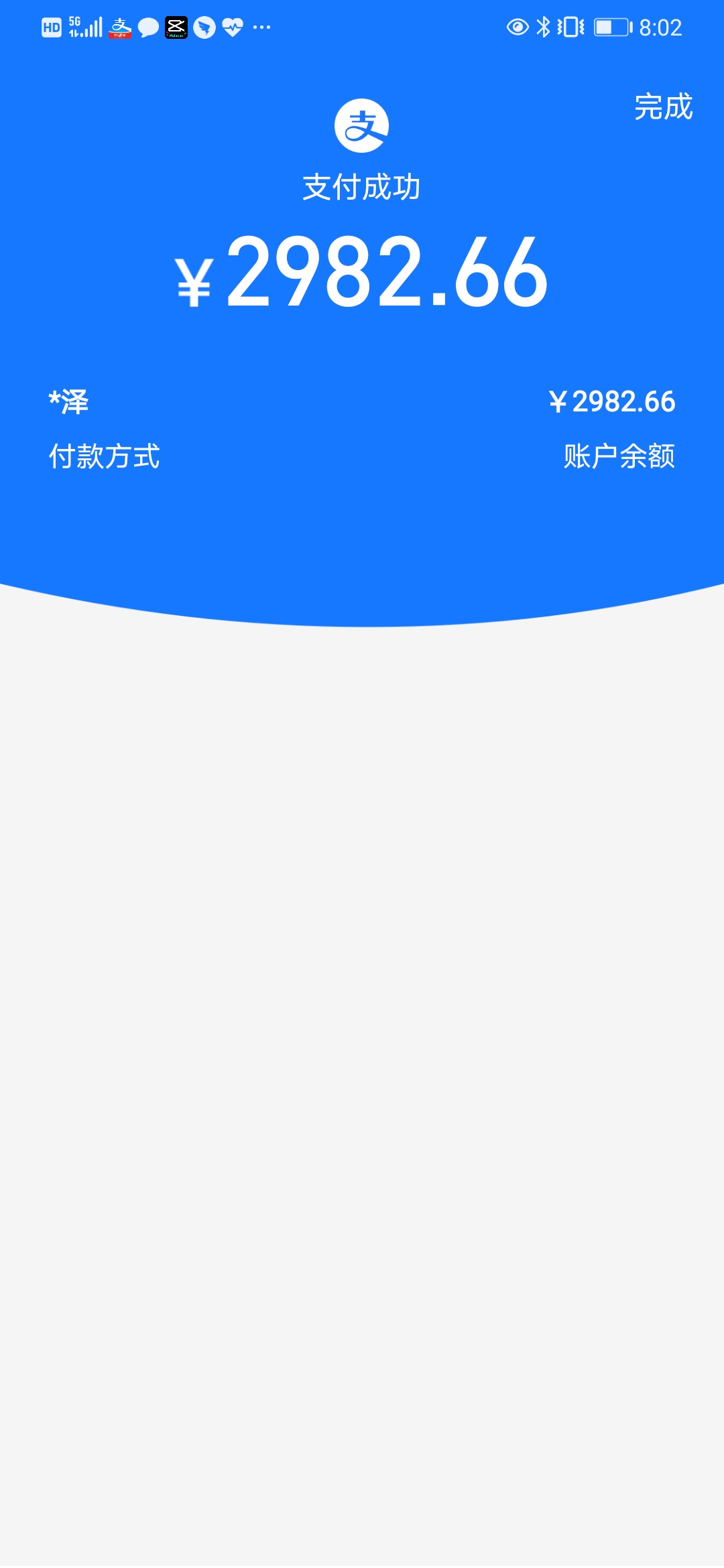Screen dimensions: 724x1568
Task: Tap 完成 to finish the payment
Action: 663,107
